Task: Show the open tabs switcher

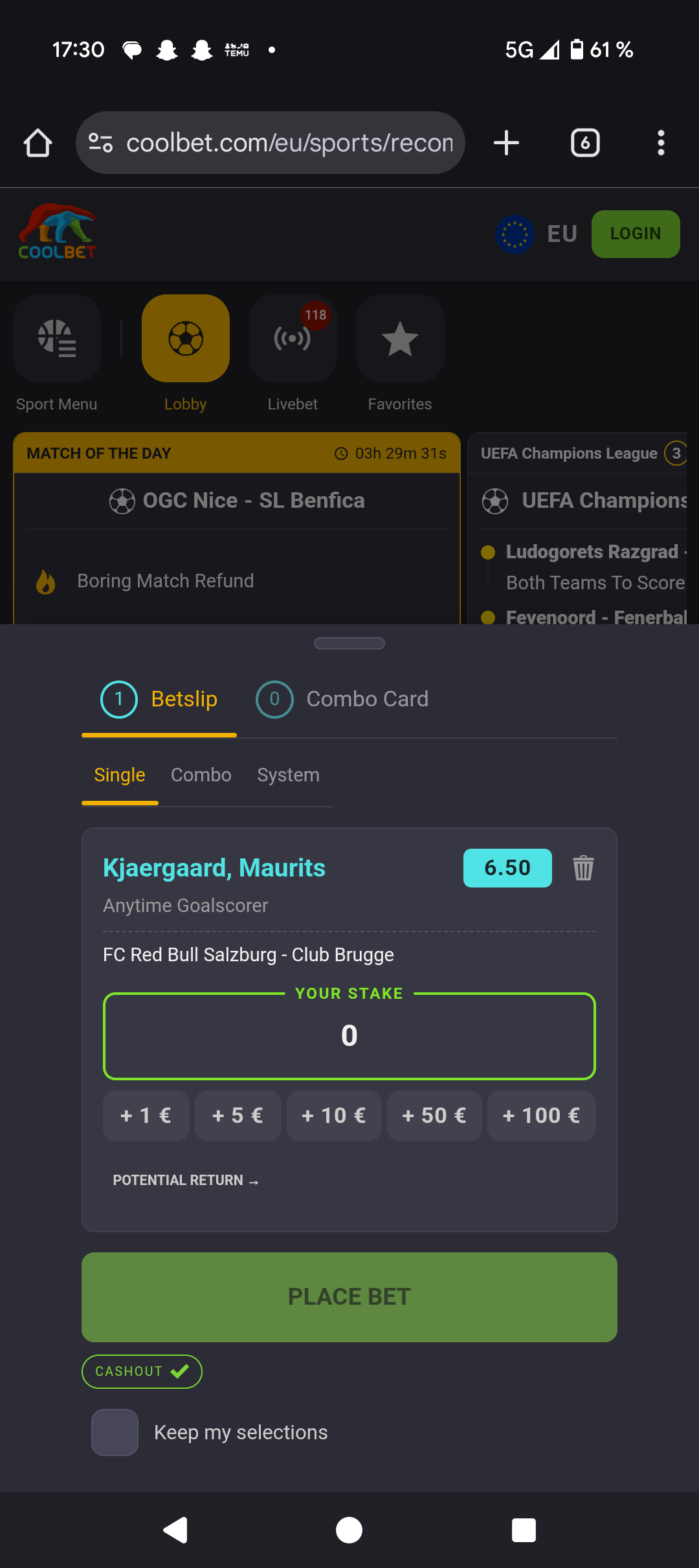Action: click(585, 143)
